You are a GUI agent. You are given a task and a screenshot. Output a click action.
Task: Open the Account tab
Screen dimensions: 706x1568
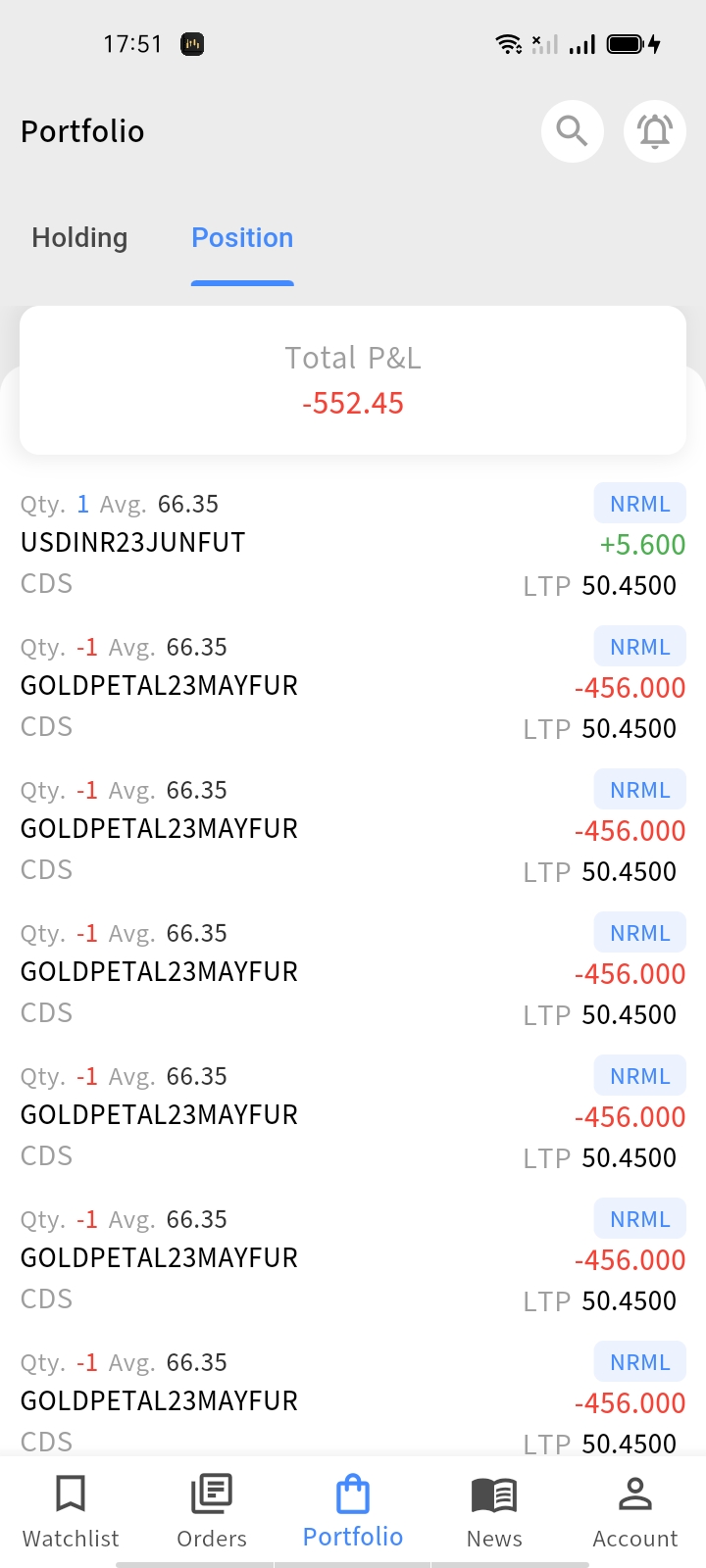pyautogui.click(x=635, y=1512)
